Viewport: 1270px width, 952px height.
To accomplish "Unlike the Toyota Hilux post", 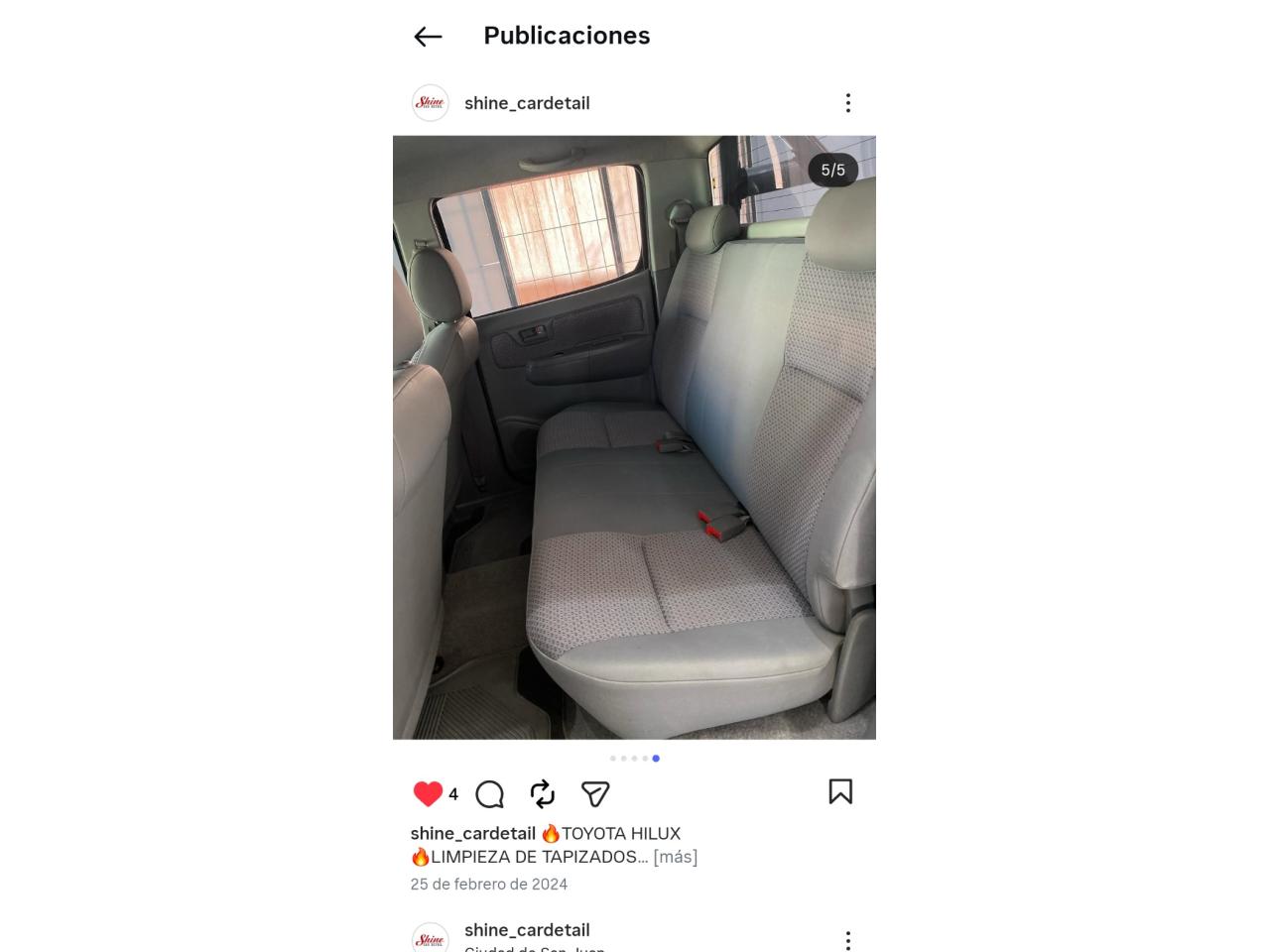I will (x=428, y=793).
